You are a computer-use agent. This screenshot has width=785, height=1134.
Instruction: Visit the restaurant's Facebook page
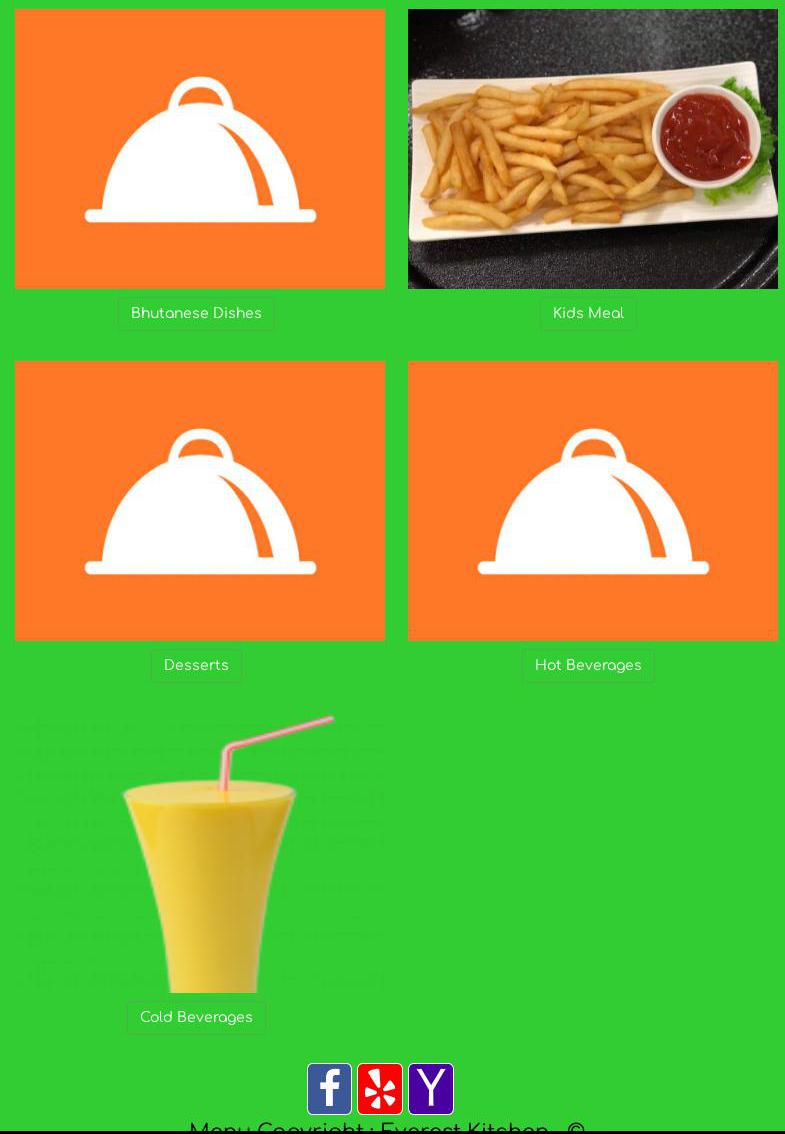tap(329, 1089)
